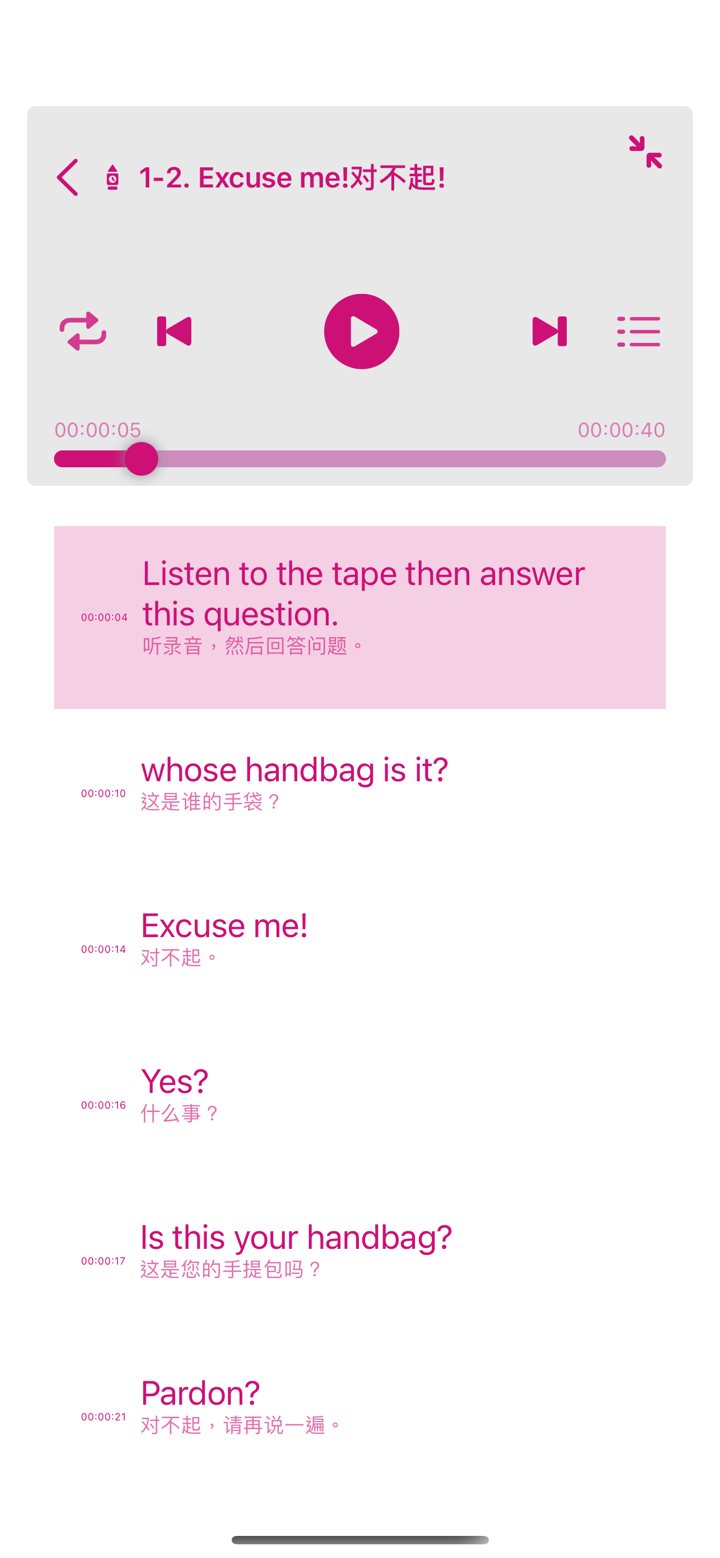This screenshot has width=720, height=1558.
Task: Toggle the repeat playback mode
Action: pos(83,331)
